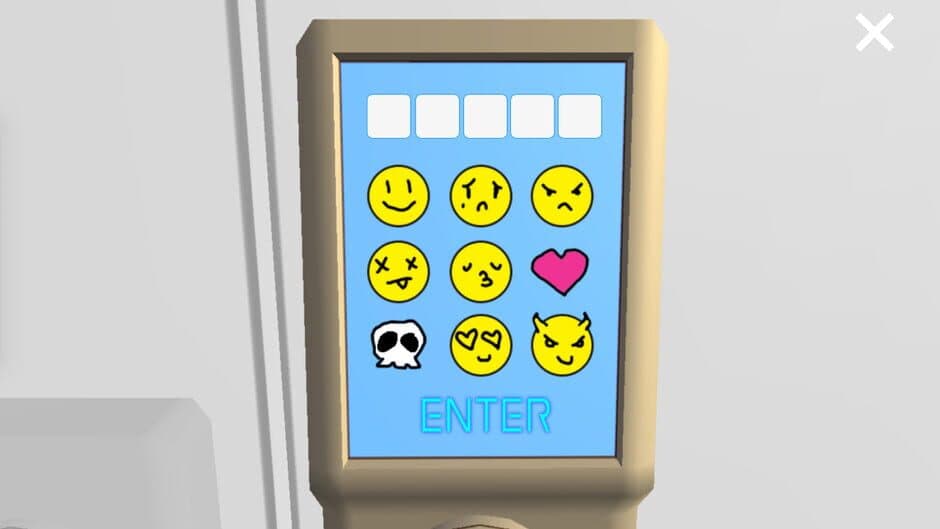Select the white skull key
This screenshot has height=529, width=940.
point(398,346)
